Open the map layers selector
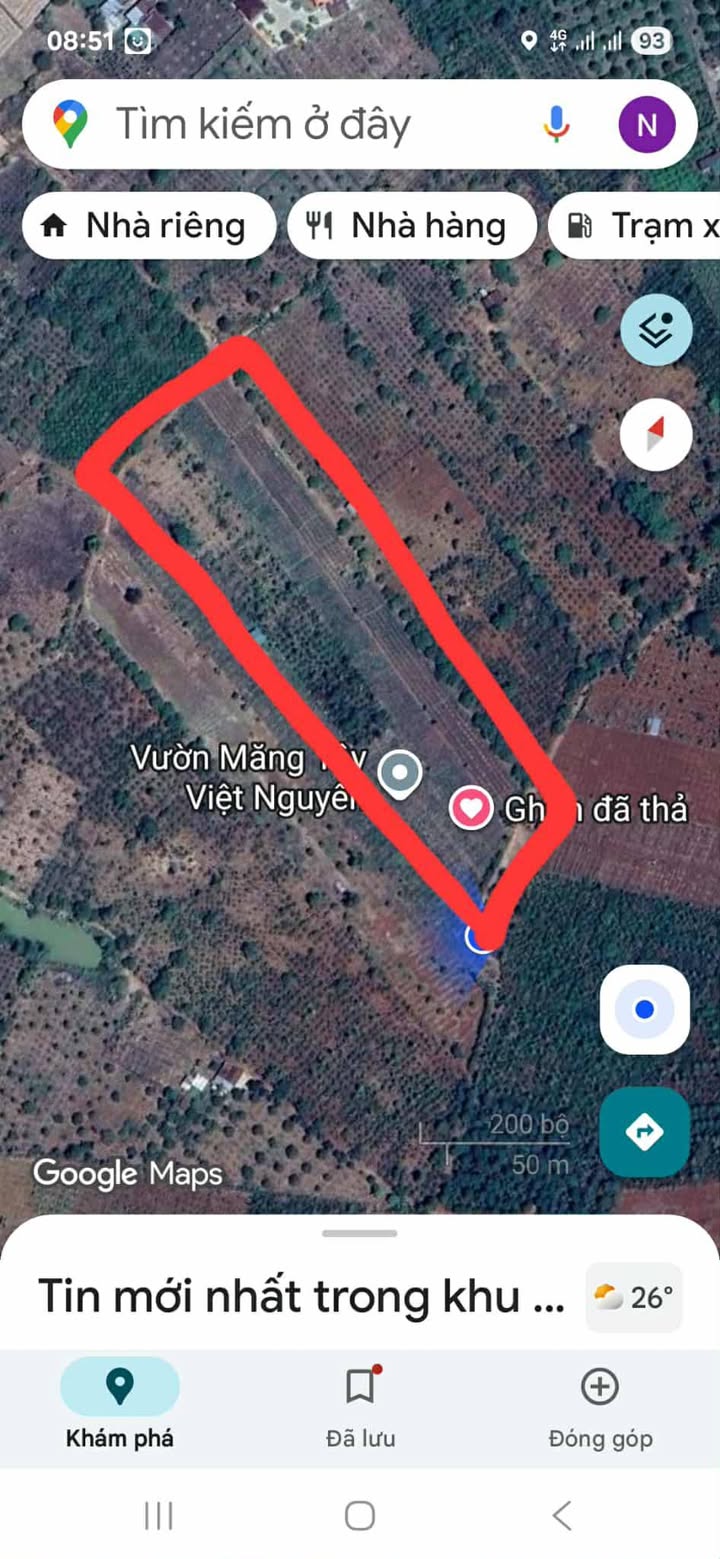Image resolution: width=720 pixels, height=1559 pixels. [x=656, y=330]
